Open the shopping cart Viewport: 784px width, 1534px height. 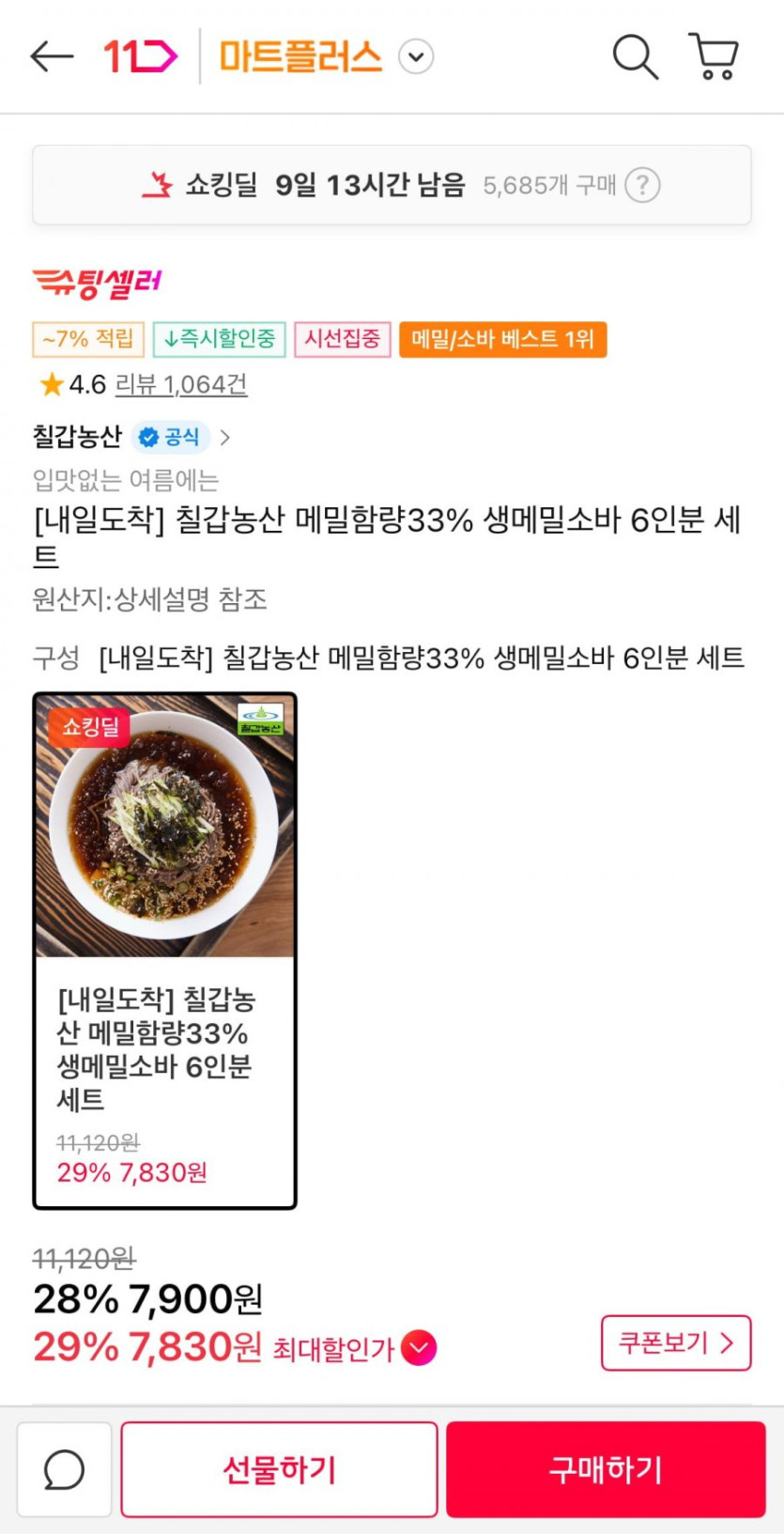[x=715, y=56]
